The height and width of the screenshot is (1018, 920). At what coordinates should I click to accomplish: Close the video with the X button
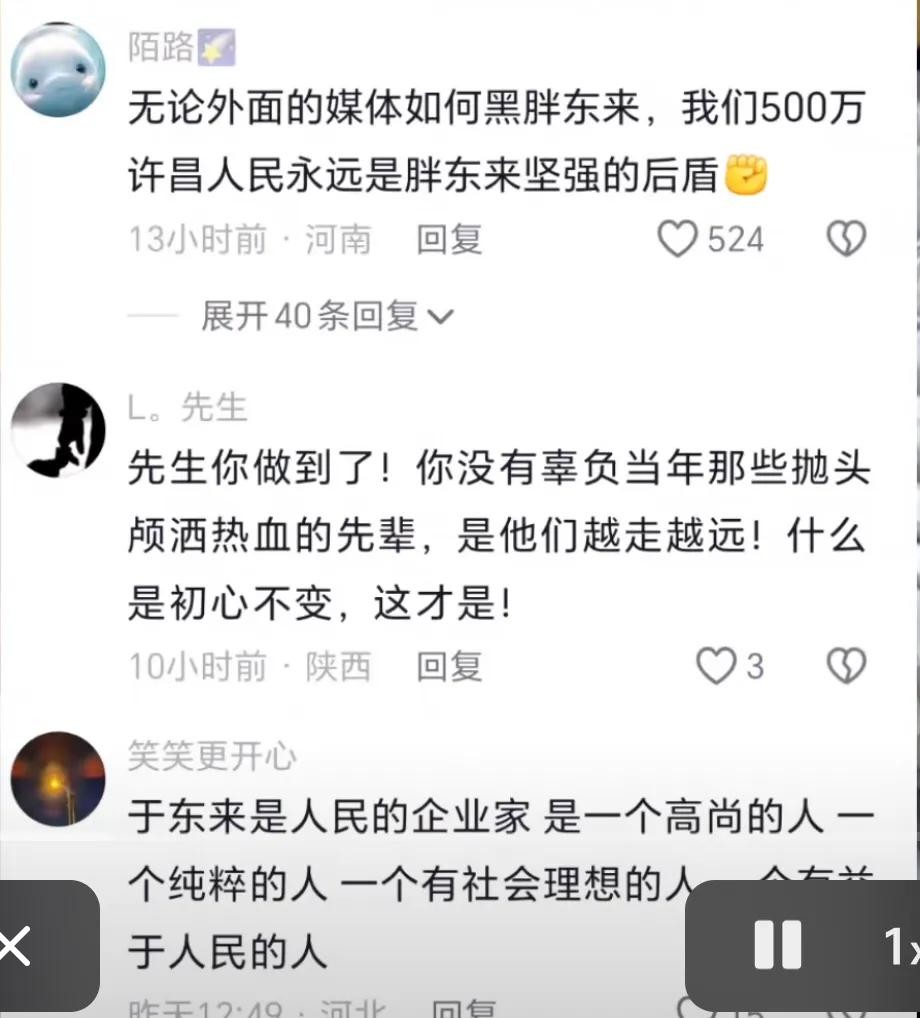point(17,946)
